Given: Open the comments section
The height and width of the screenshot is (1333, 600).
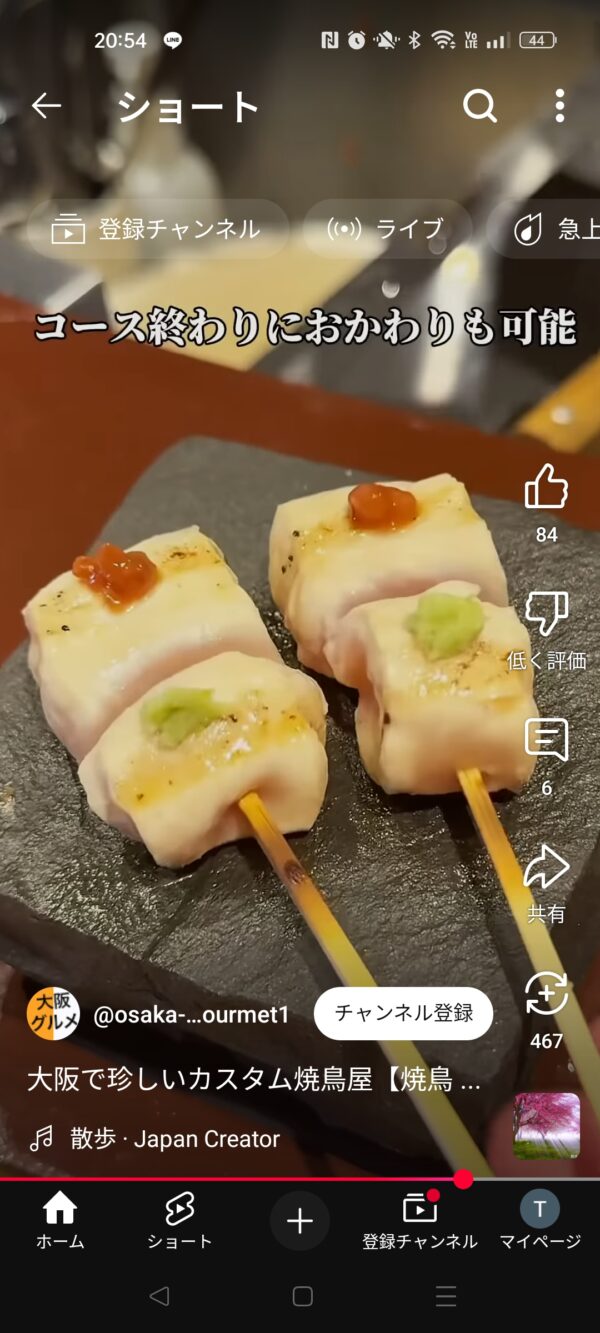Looking at the screenshot, I should click(x=546, y=741).
